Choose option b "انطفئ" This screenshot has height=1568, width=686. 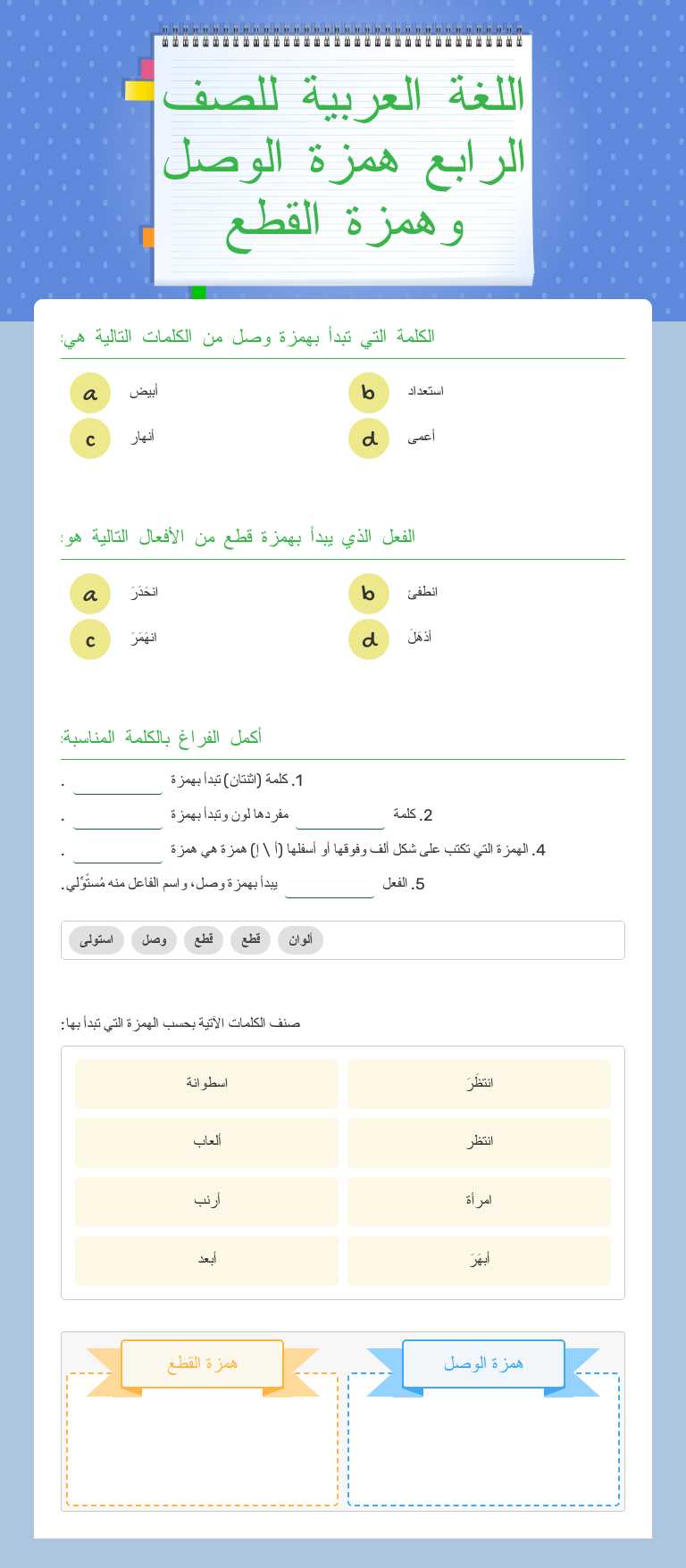click(x=369, y=594)
